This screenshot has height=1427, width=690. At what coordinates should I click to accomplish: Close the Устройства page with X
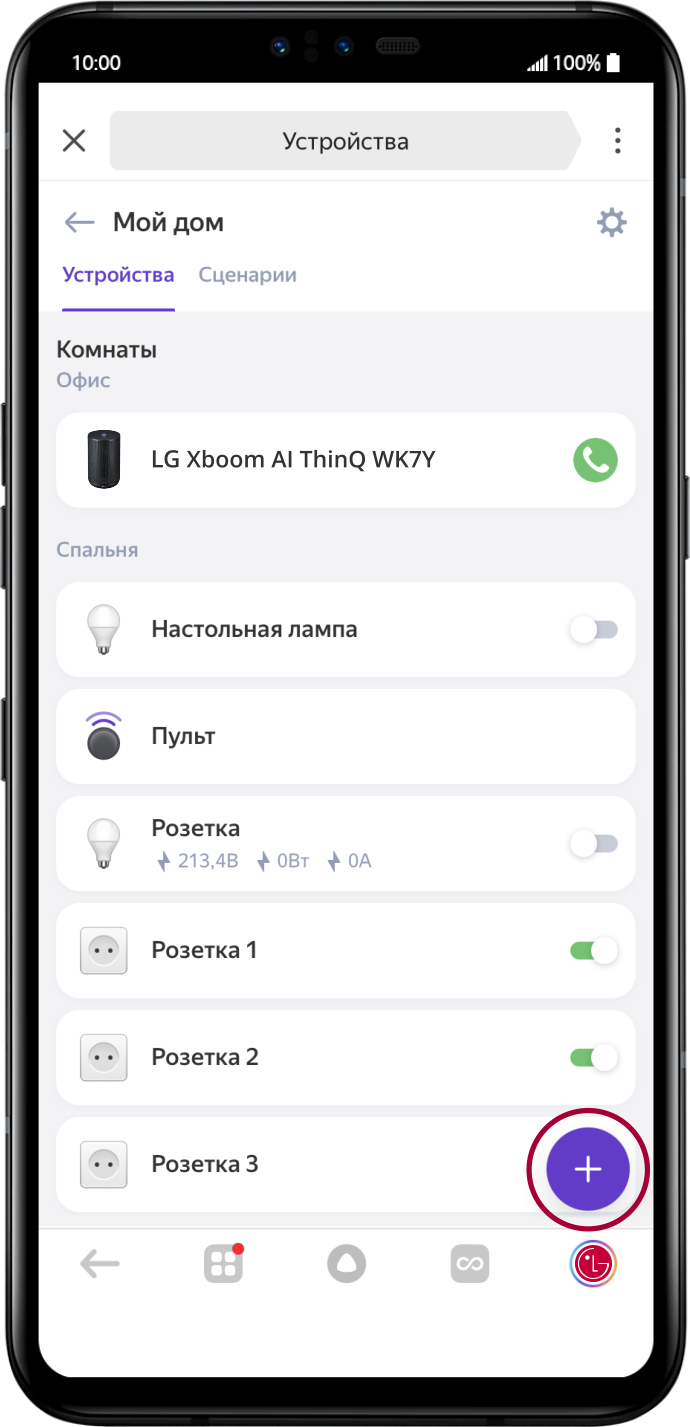[74, 141]
